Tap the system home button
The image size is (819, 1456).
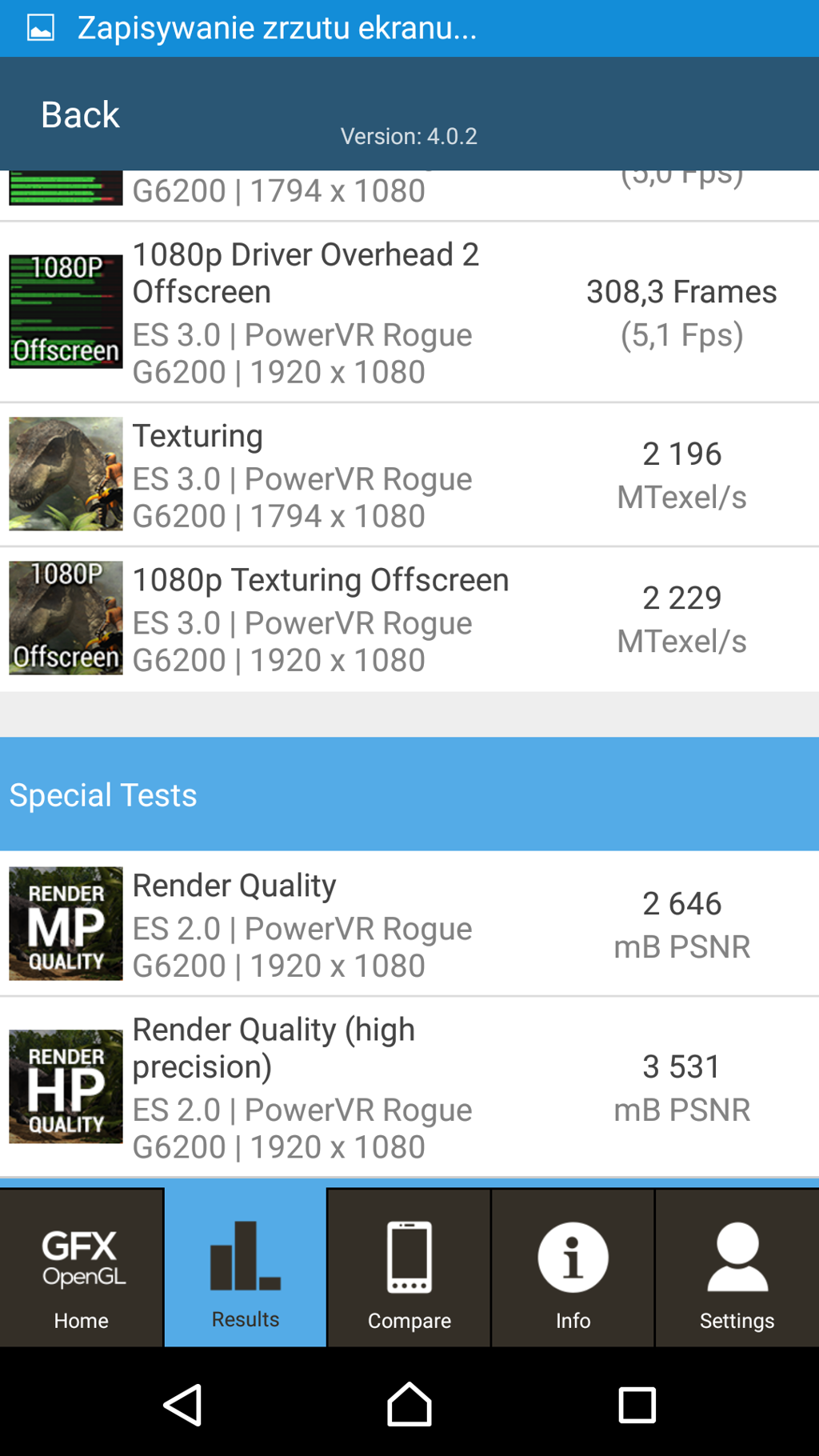[x=409, y=1405]
